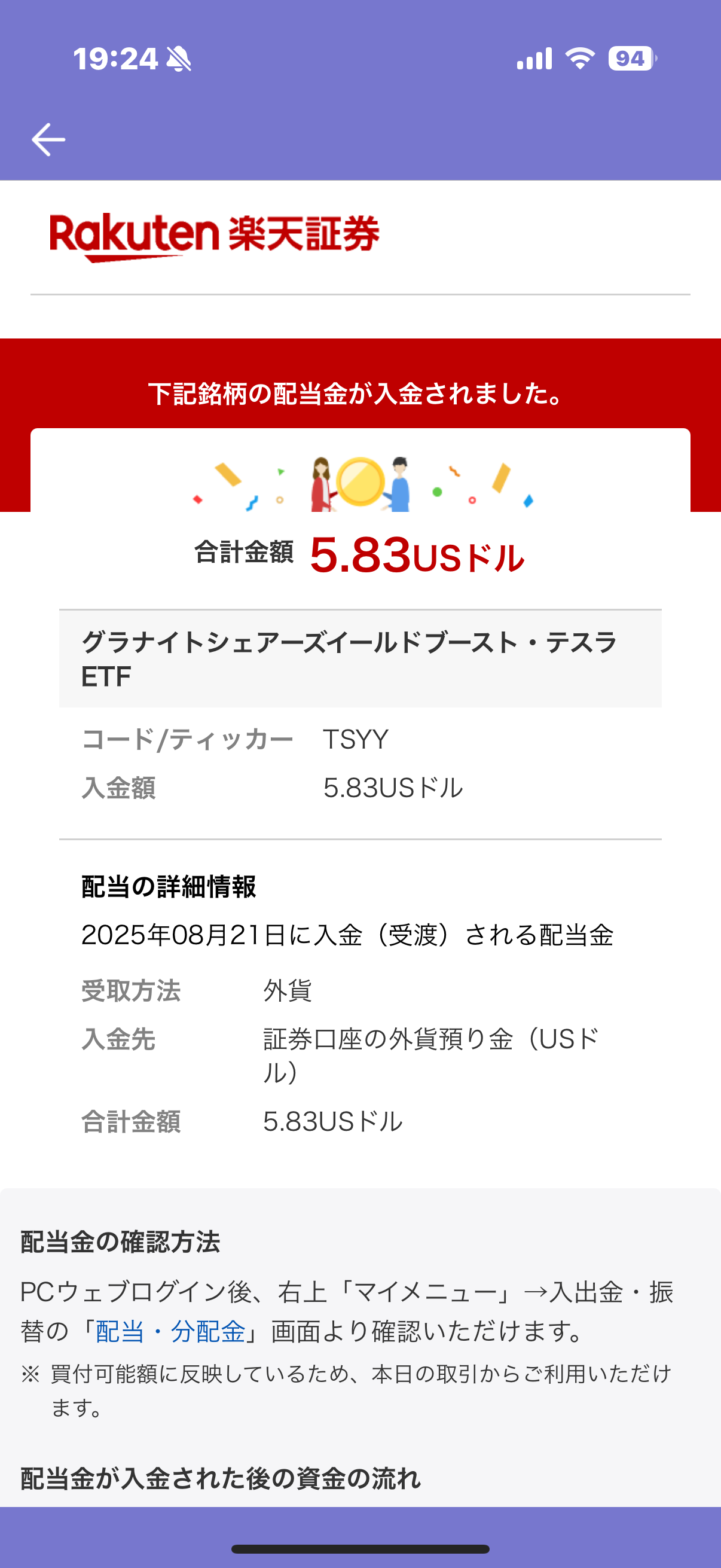Open the 配当・分配金 link
Image resolution: width=721 pixels, height=1568 pixels.
(x=171, y=1331)
